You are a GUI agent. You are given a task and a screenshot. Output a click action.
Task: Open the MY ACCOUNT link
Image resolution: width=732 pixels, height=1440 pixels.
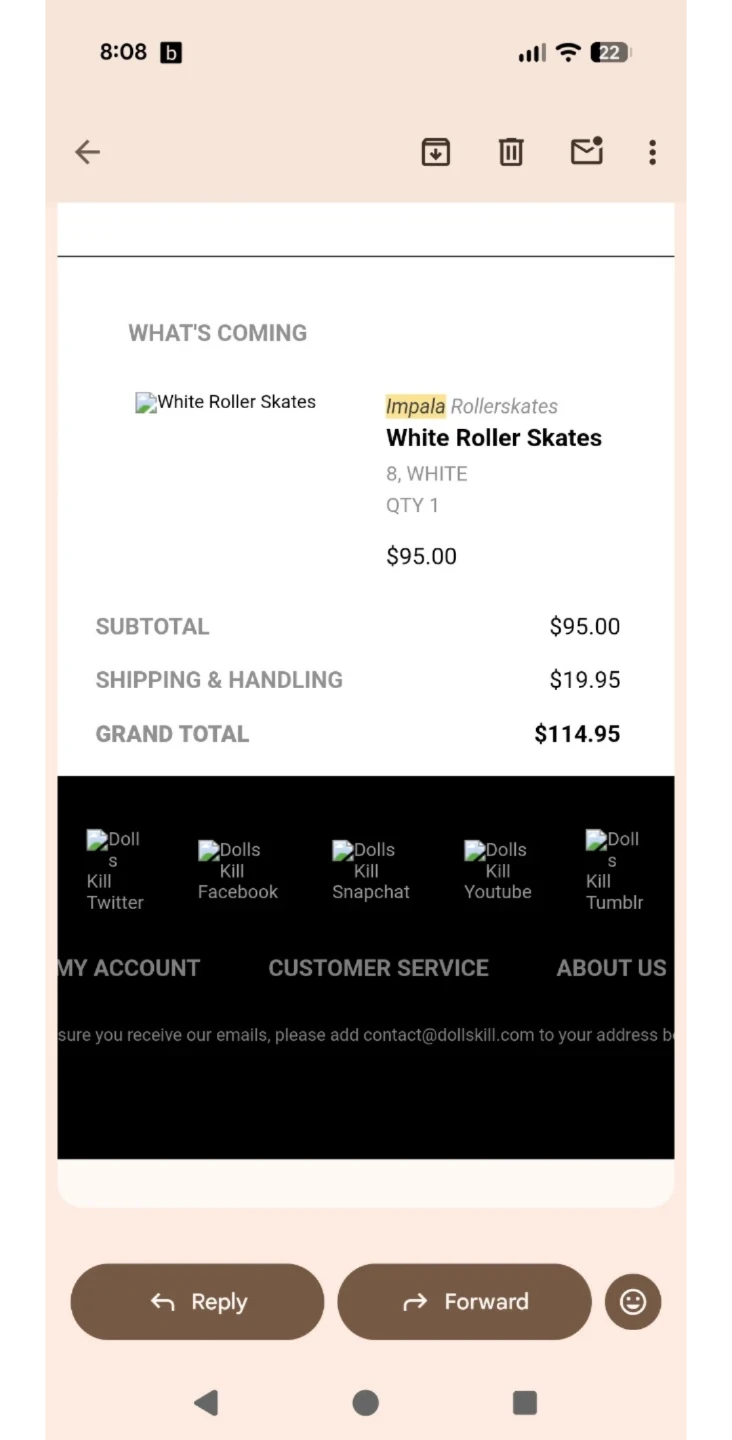pyautogui.click(x=128, y=967)
